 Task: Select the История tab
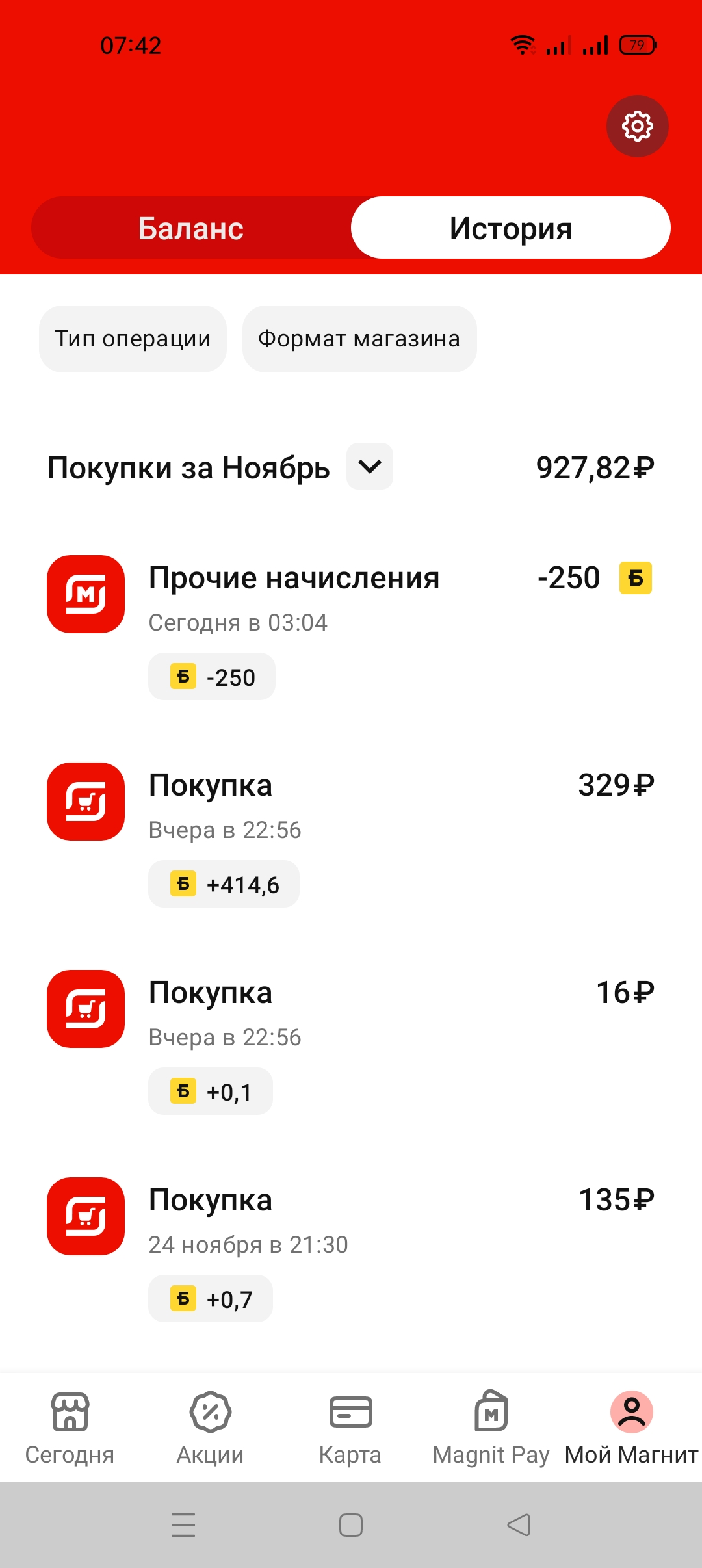511,228
